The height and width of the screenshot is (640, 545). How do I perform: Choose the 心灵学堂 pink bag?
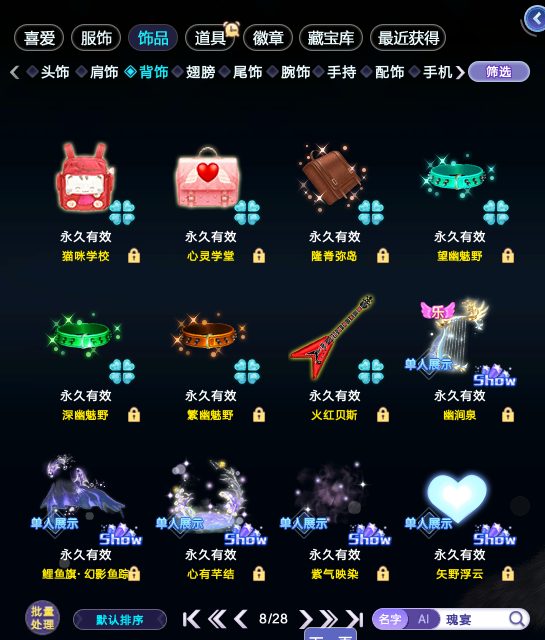(209, 178)
